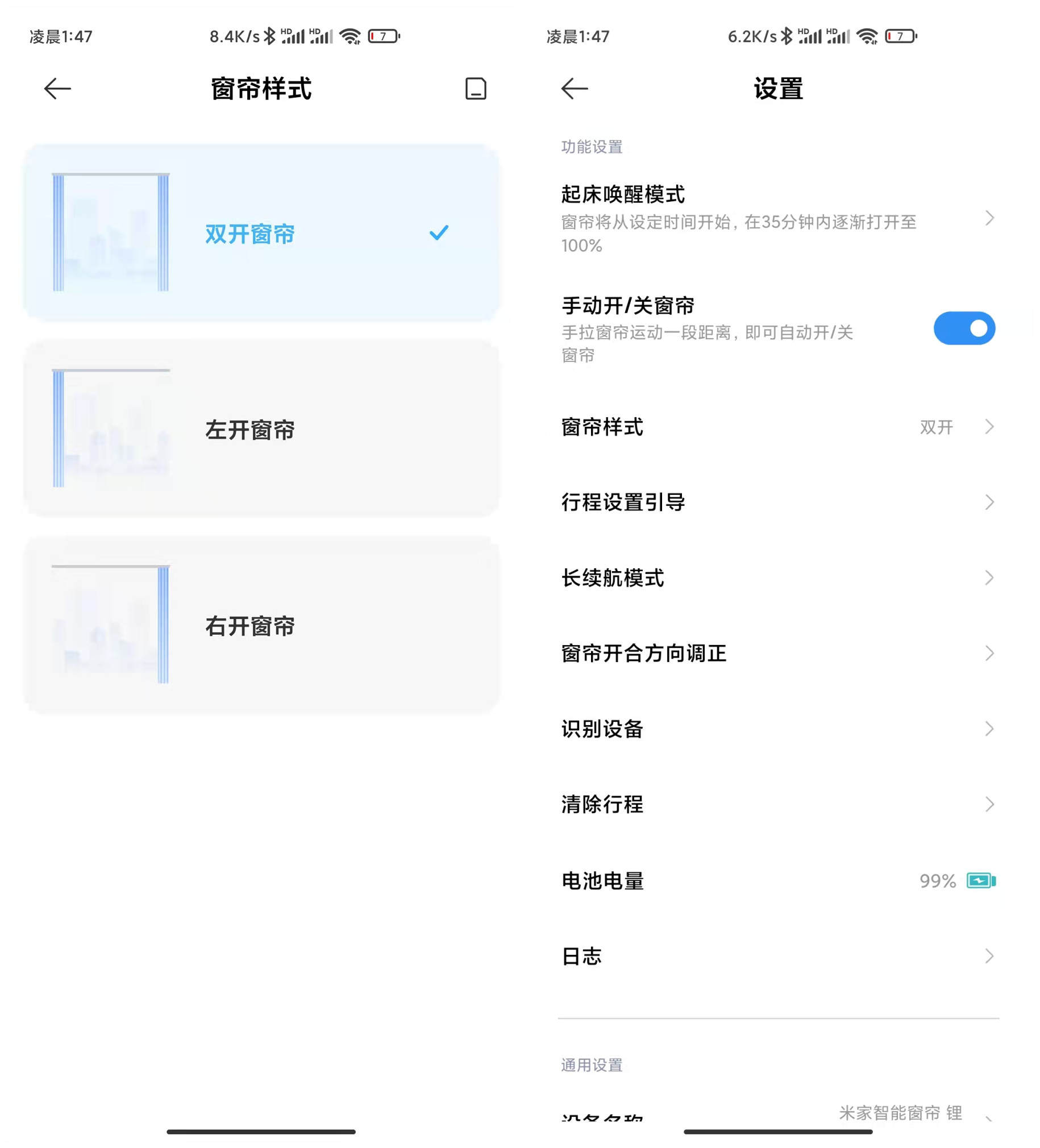Click the back arrow on 窗帘样式 page

click(x=57, y=88)
